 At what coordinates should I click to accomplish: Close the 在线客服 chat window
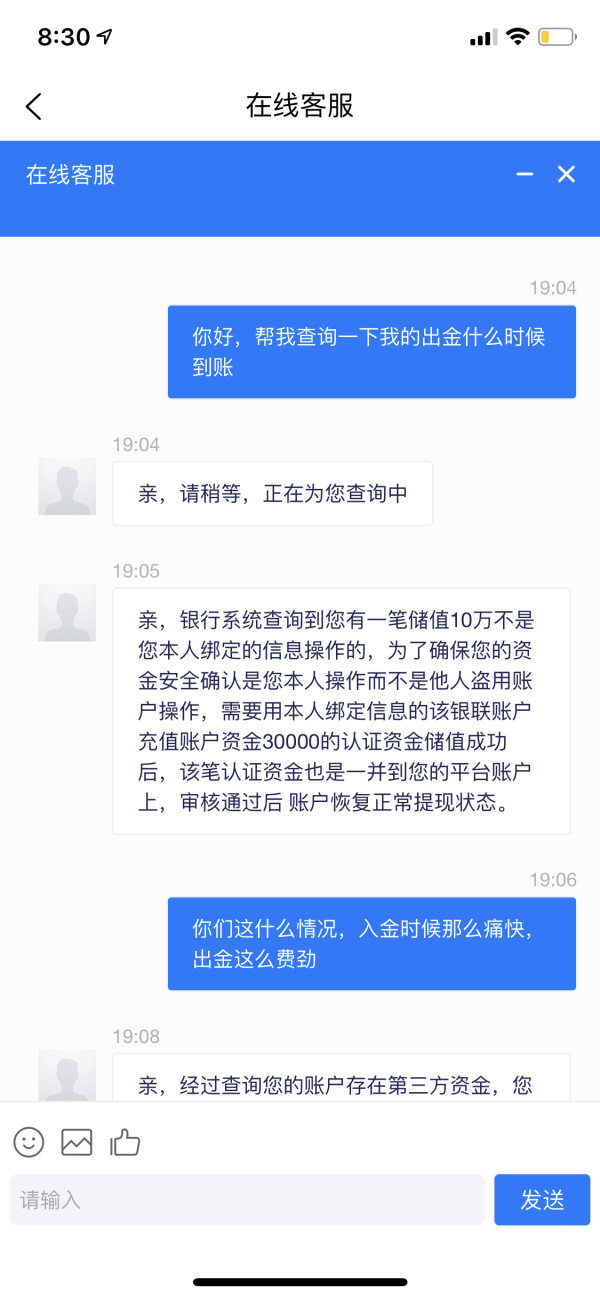tap(566, 175)
